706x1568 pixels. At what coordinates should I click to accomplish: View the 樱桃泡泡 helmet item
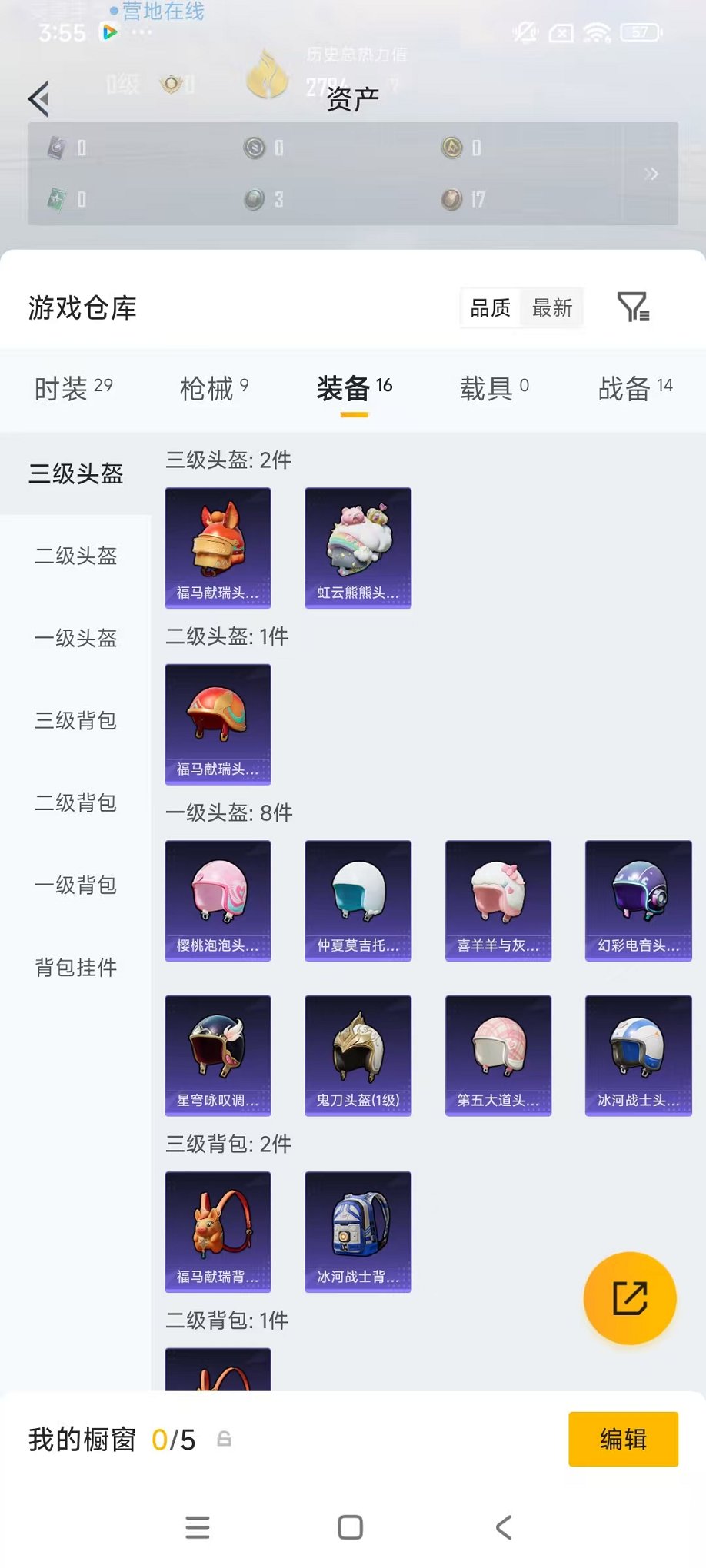tap(218, 900)
